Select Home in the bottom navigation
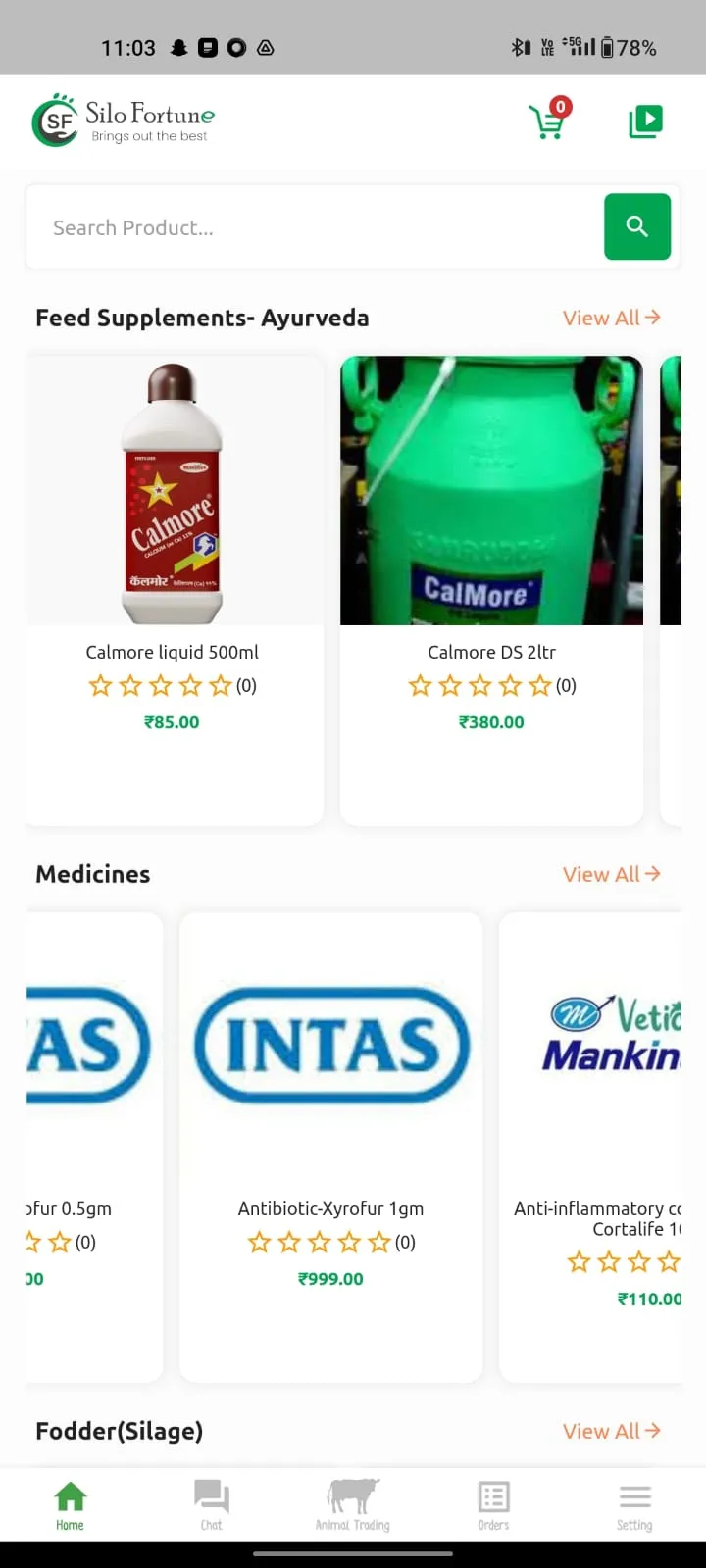 pyautogui.click(x=70, y=1502)
